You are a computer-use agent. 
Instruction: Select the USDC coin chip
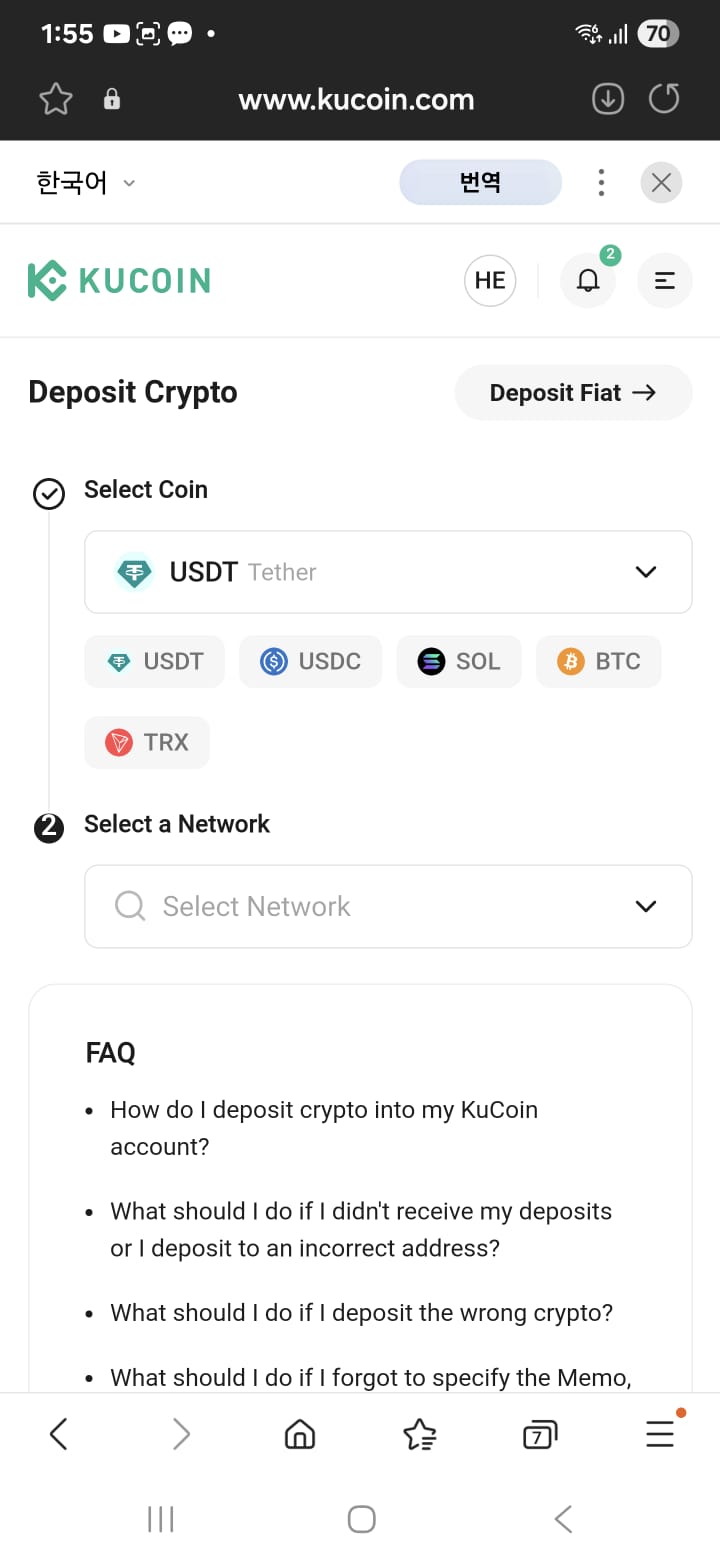coord(310,661)
